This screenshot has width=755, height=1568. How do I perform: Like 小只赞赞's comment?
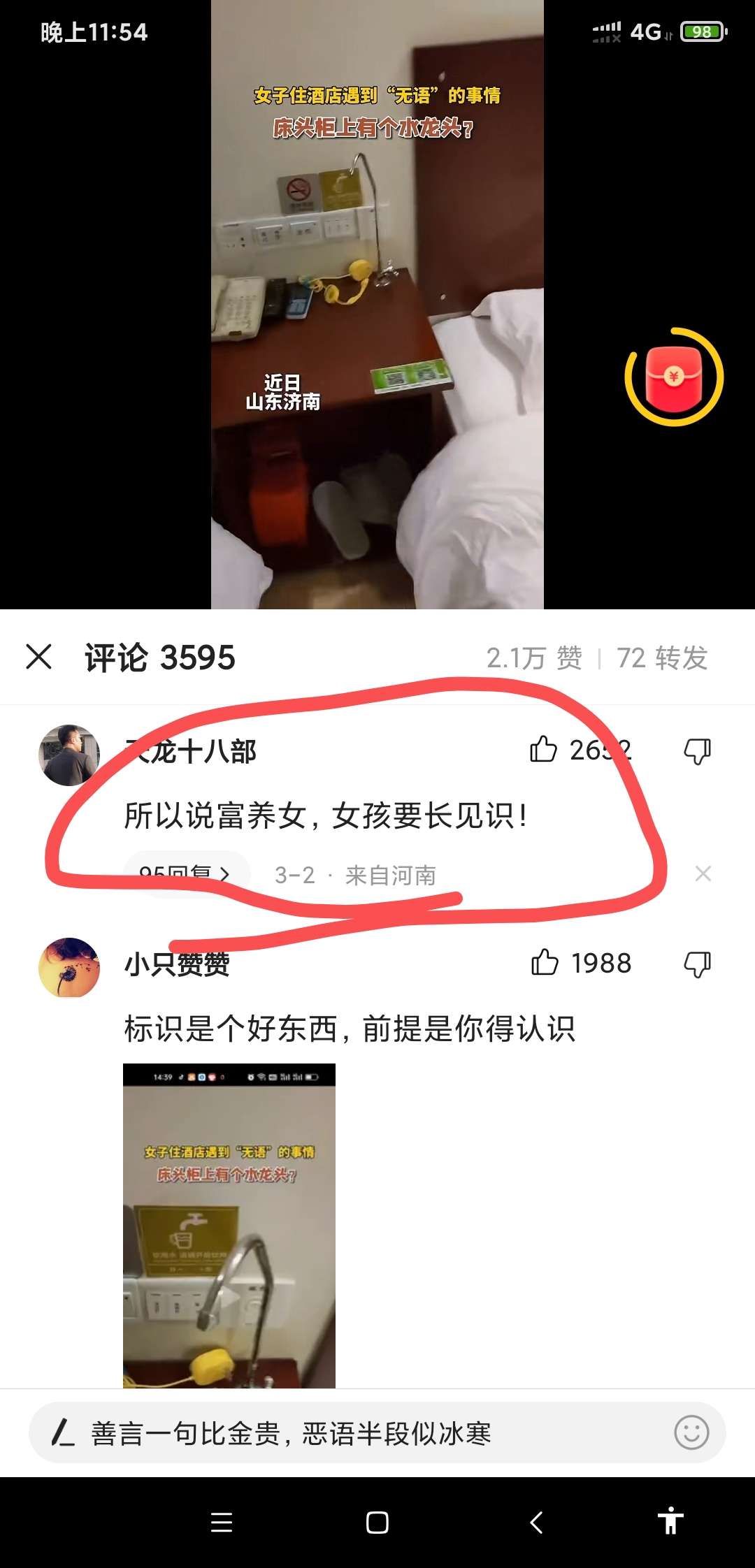[545, 963]
